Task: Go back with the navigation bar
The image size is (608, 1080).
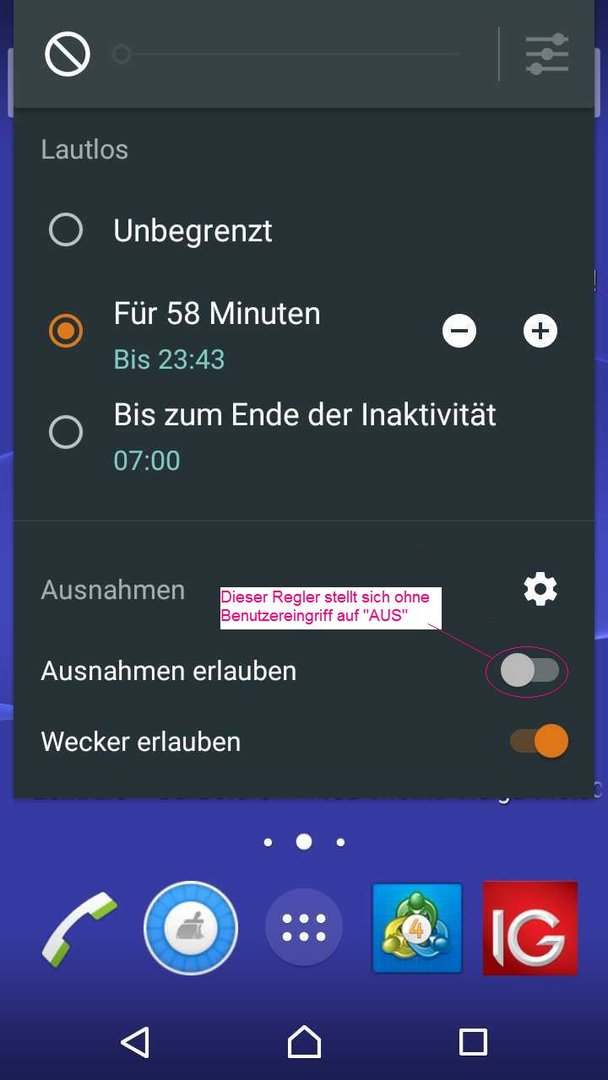Action: pos(135,1042)
